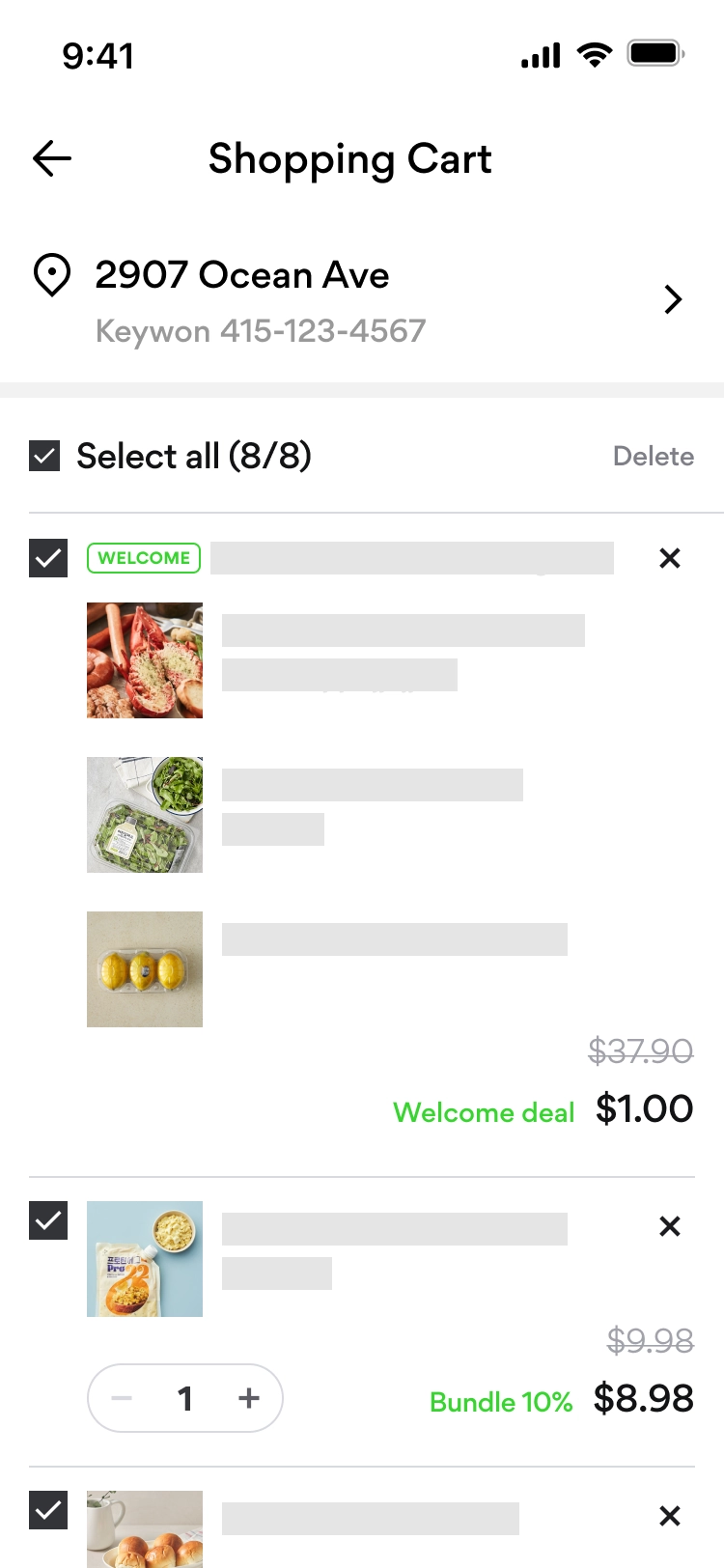Click the cellular signal bars icon
Screen dimensions: 724x1568
click(x=540, y=56)
